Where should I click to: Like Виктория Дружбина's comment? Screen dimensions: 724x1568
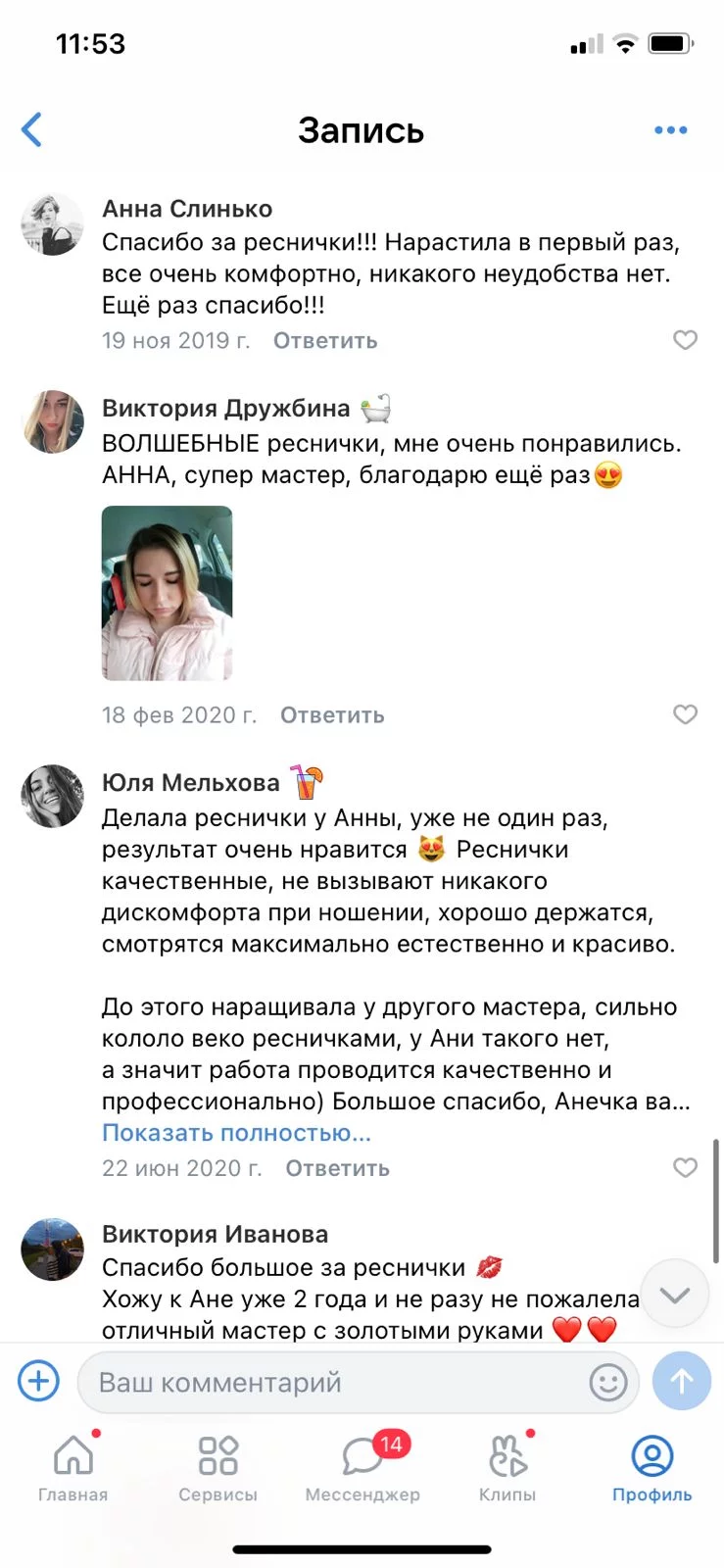(685, 714)
